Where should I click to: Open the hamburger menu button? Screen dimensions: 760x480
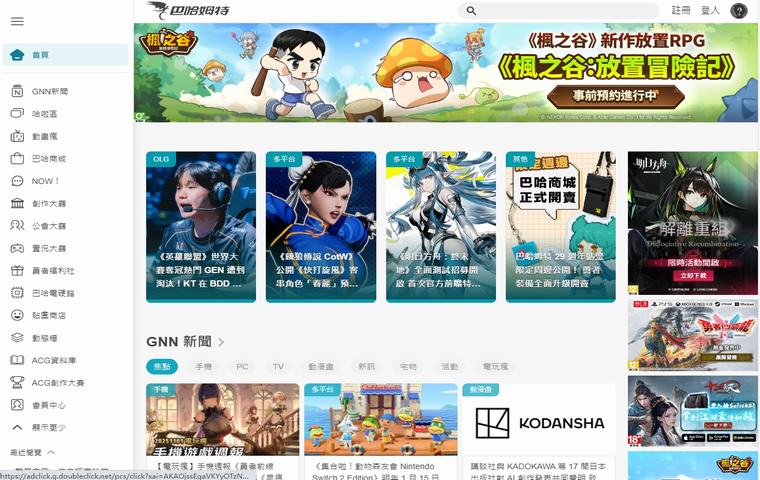pos(17,21)
